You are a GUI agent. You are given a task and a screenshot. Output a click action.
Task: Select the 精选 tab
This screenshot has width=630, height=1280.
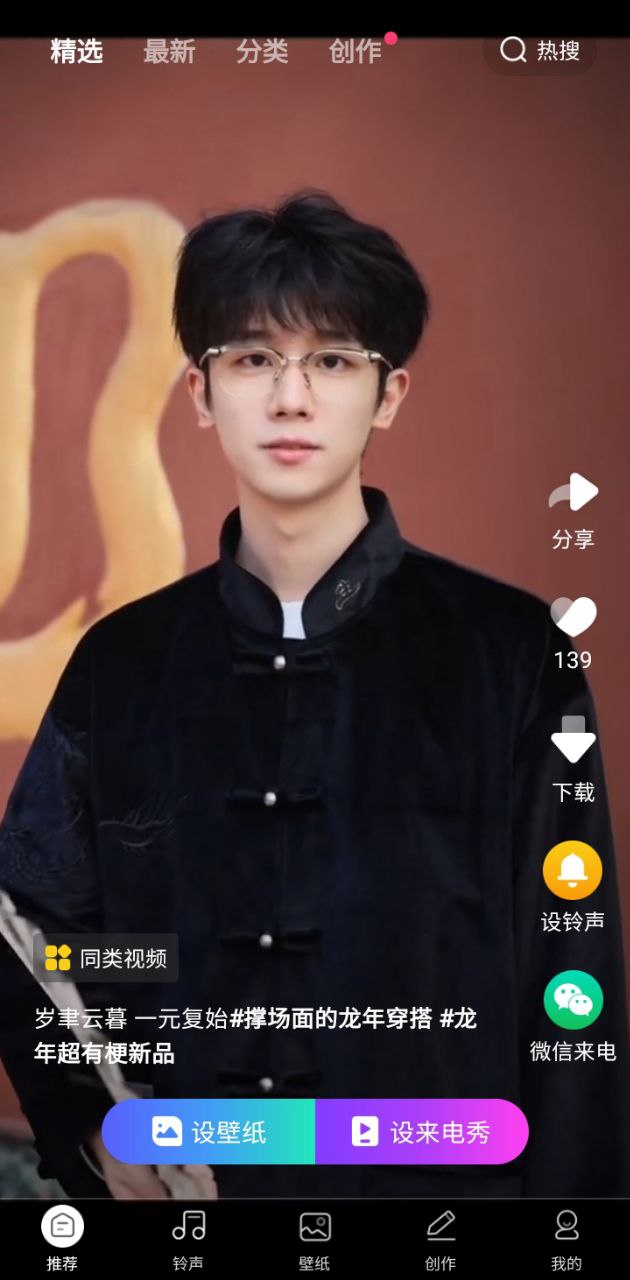pyautogui.click(x=77, y=51)
